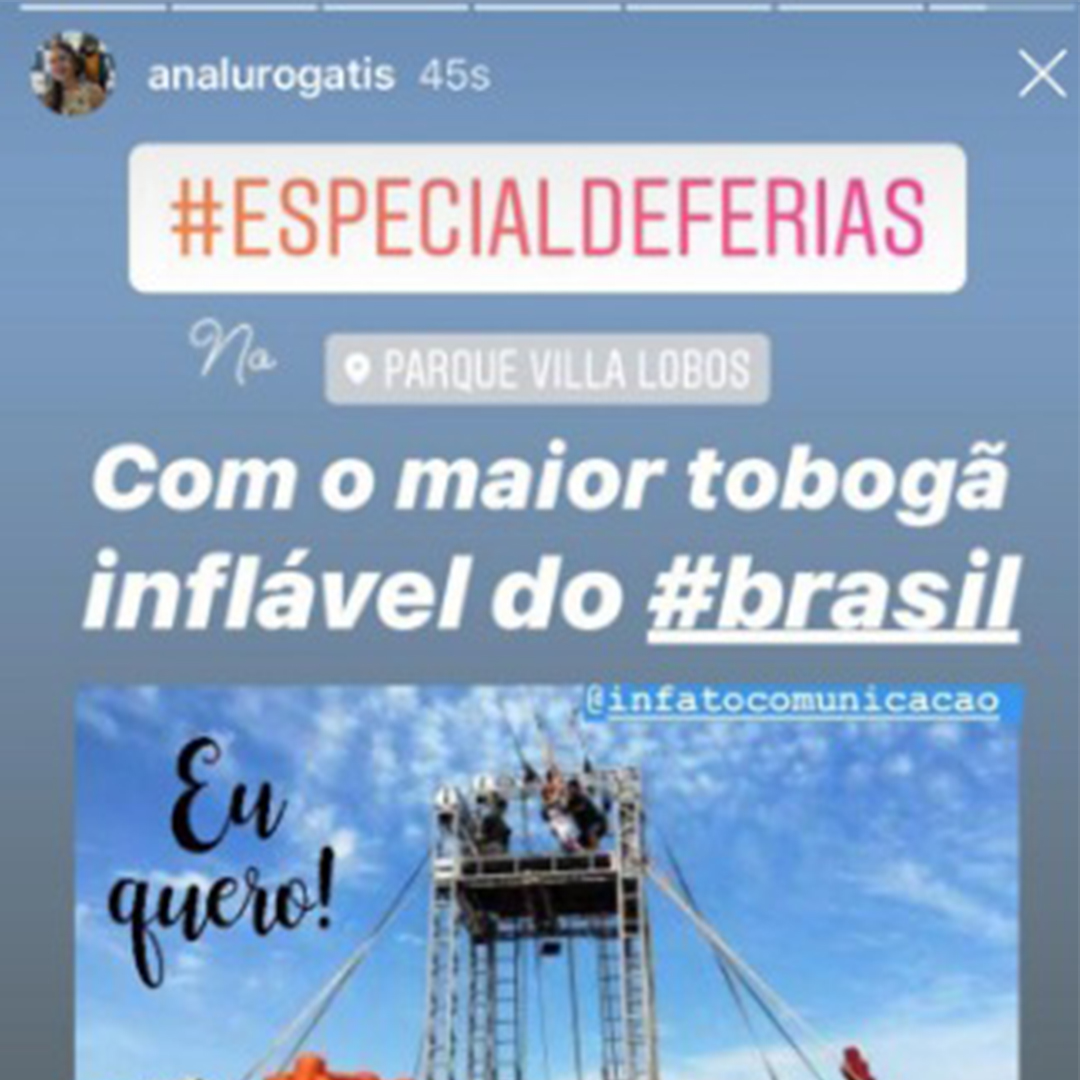Open the #ESPECIALDEFERIAS hashtag sticker
Screen dimensions: 1080x1080
coord(547,219)
